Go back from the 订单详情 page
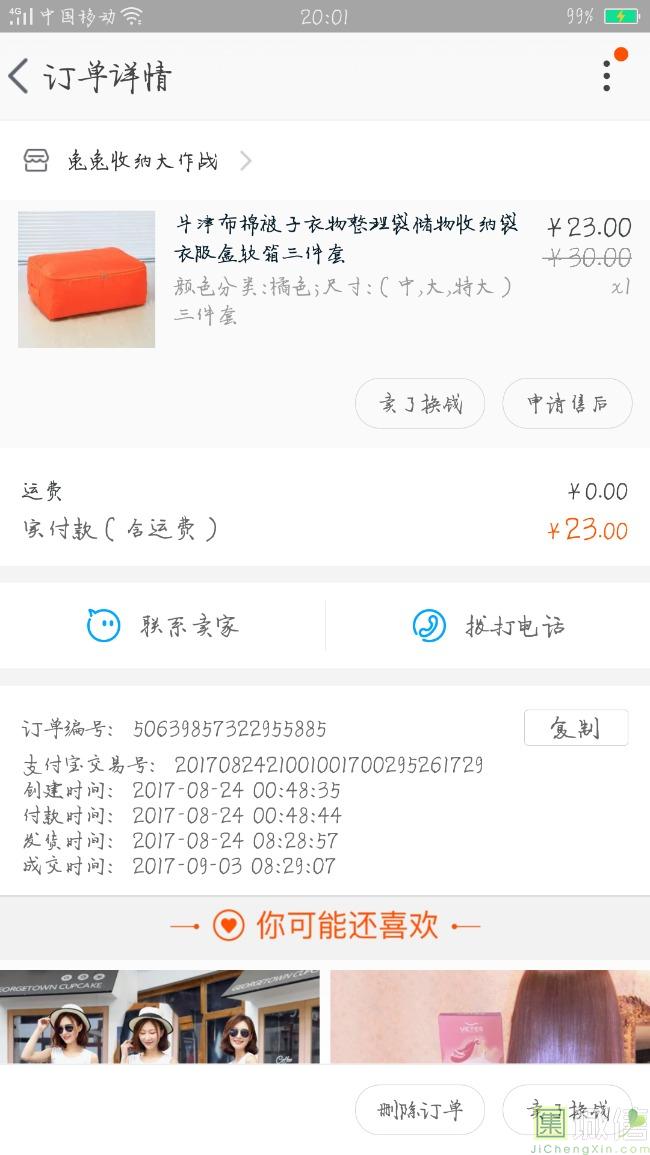This screenshot has height=1155, width=650. pyautogui.click(x=20, y=76)
